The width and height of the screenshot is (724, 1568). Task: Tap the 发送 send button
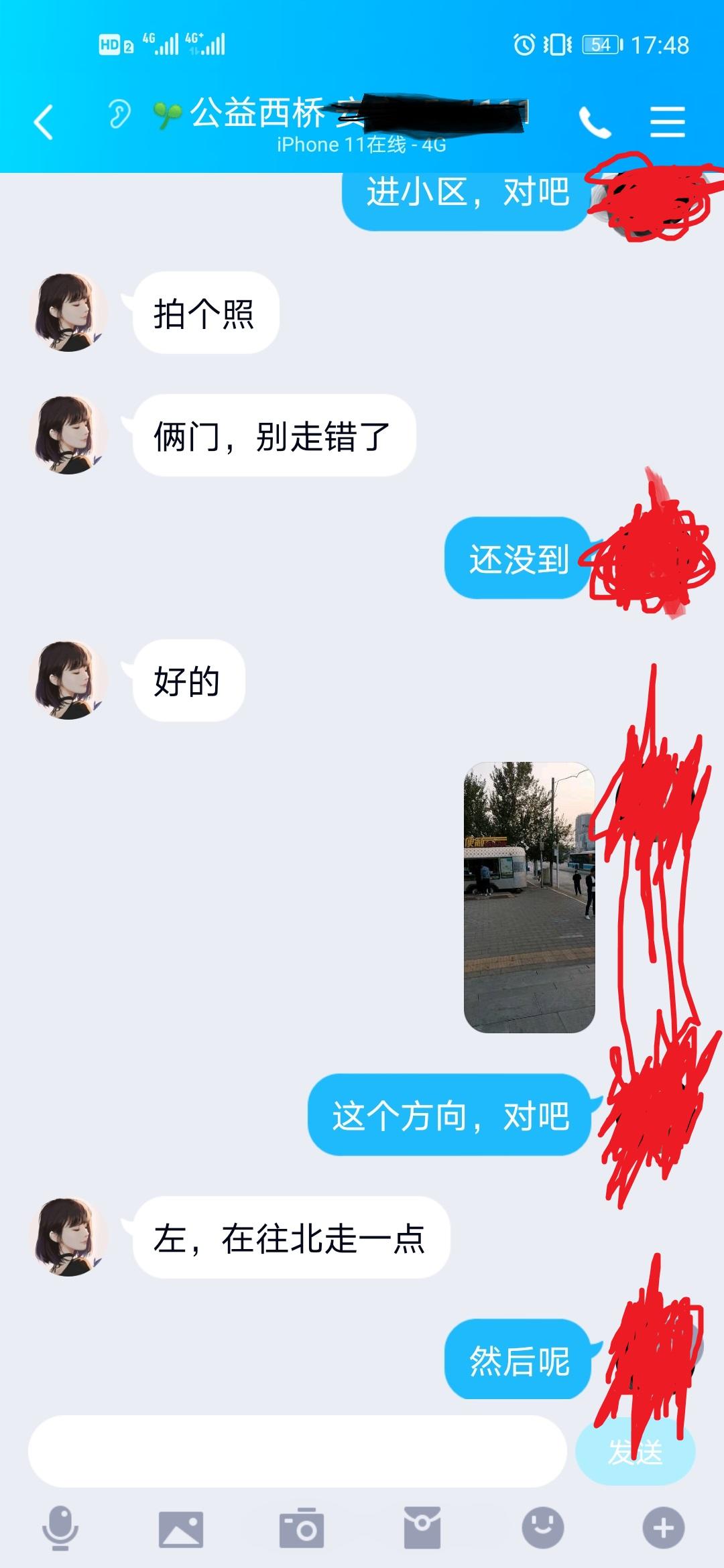[x=635, y=1452]
